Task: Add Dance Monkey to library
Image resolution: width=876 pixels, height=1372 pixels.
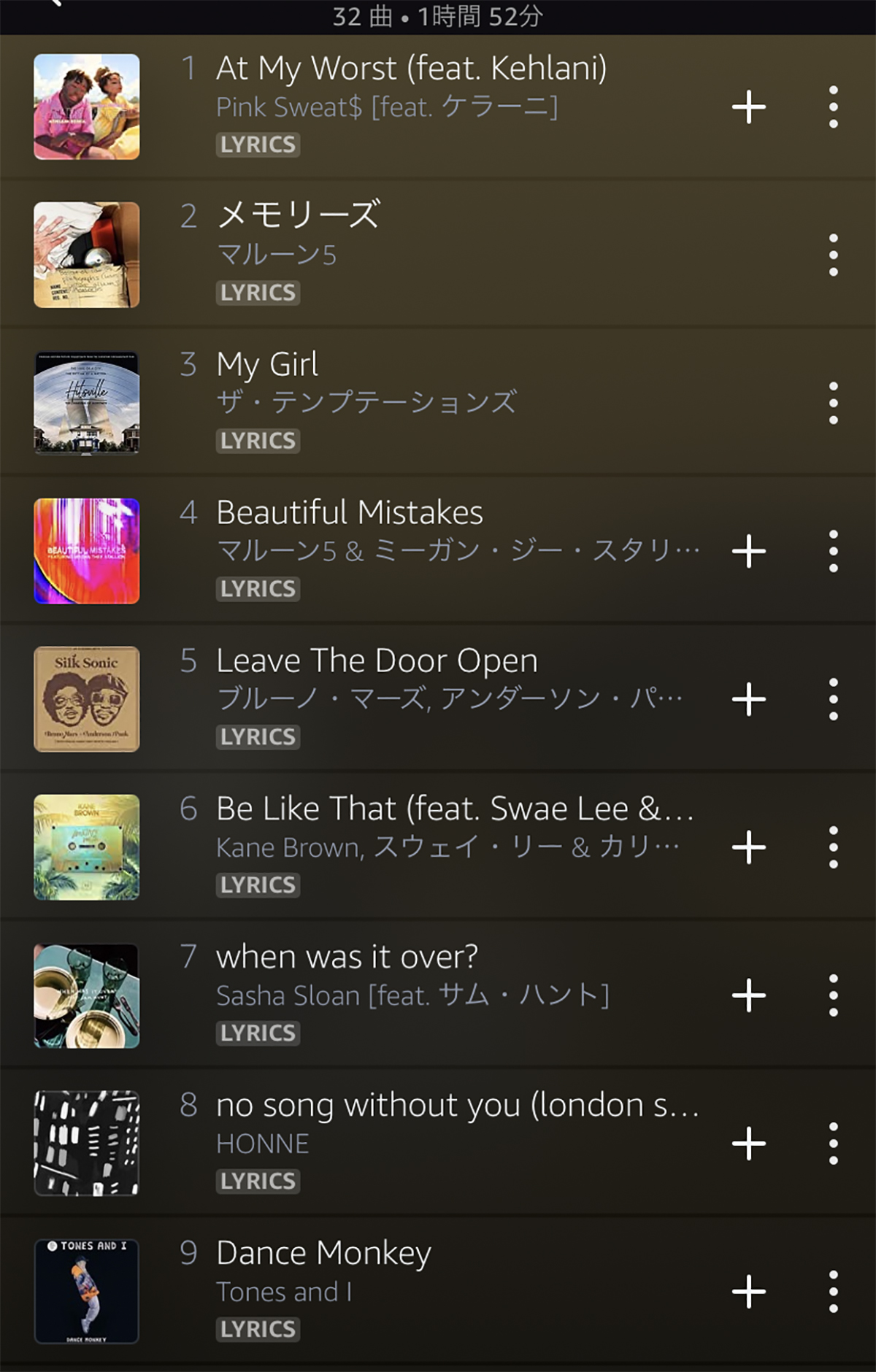Action: click(x=749, y=1292)
